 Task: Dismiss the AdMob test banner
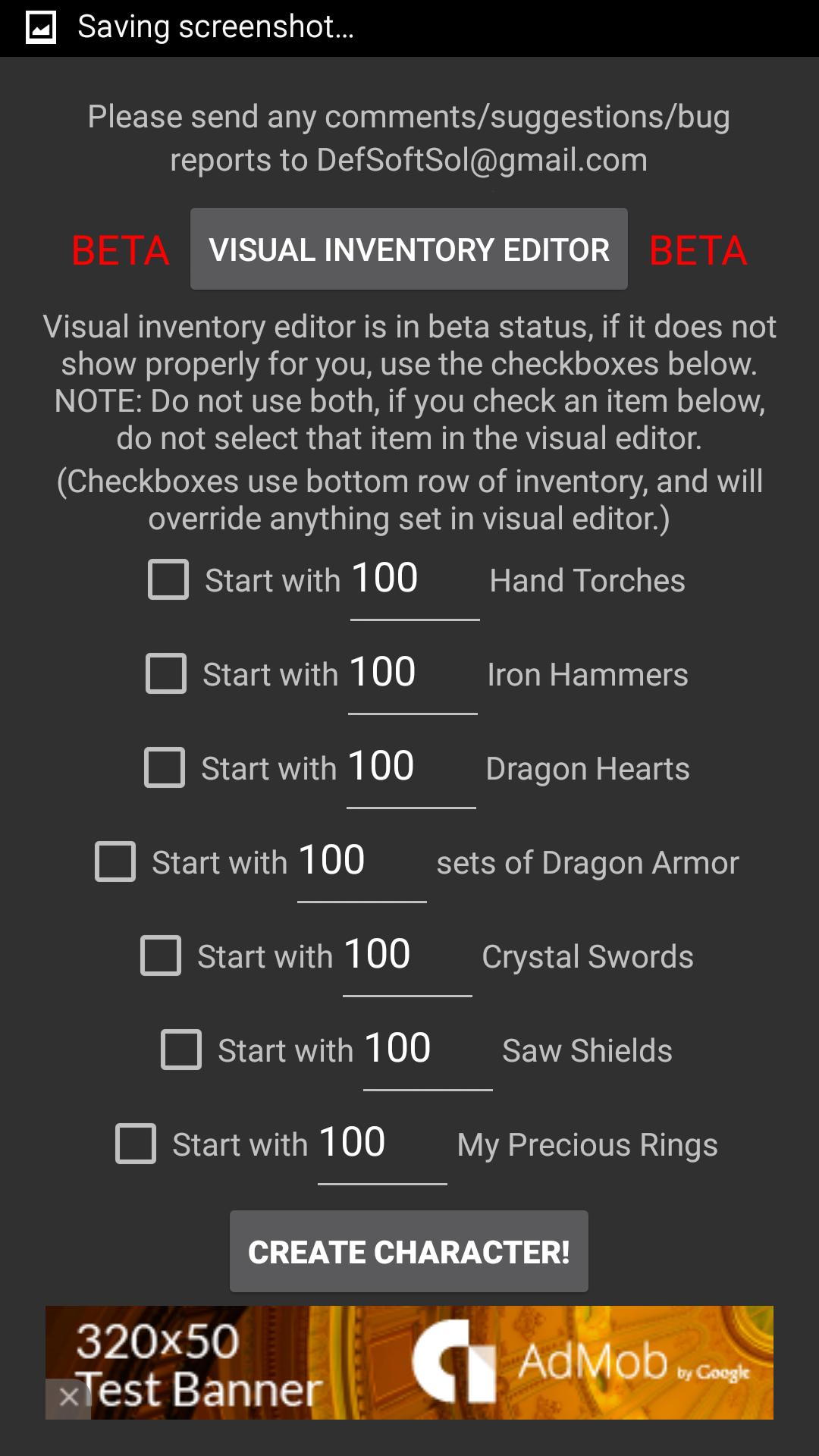(68, 1397)
